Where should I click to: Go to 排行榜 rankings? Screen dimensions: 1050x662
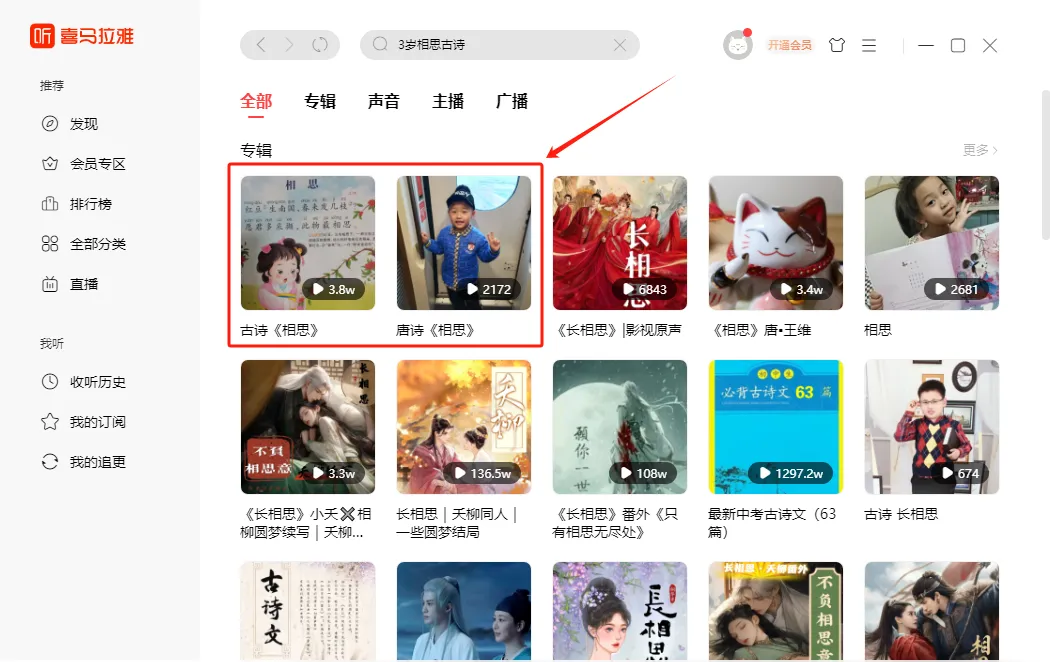91,204
